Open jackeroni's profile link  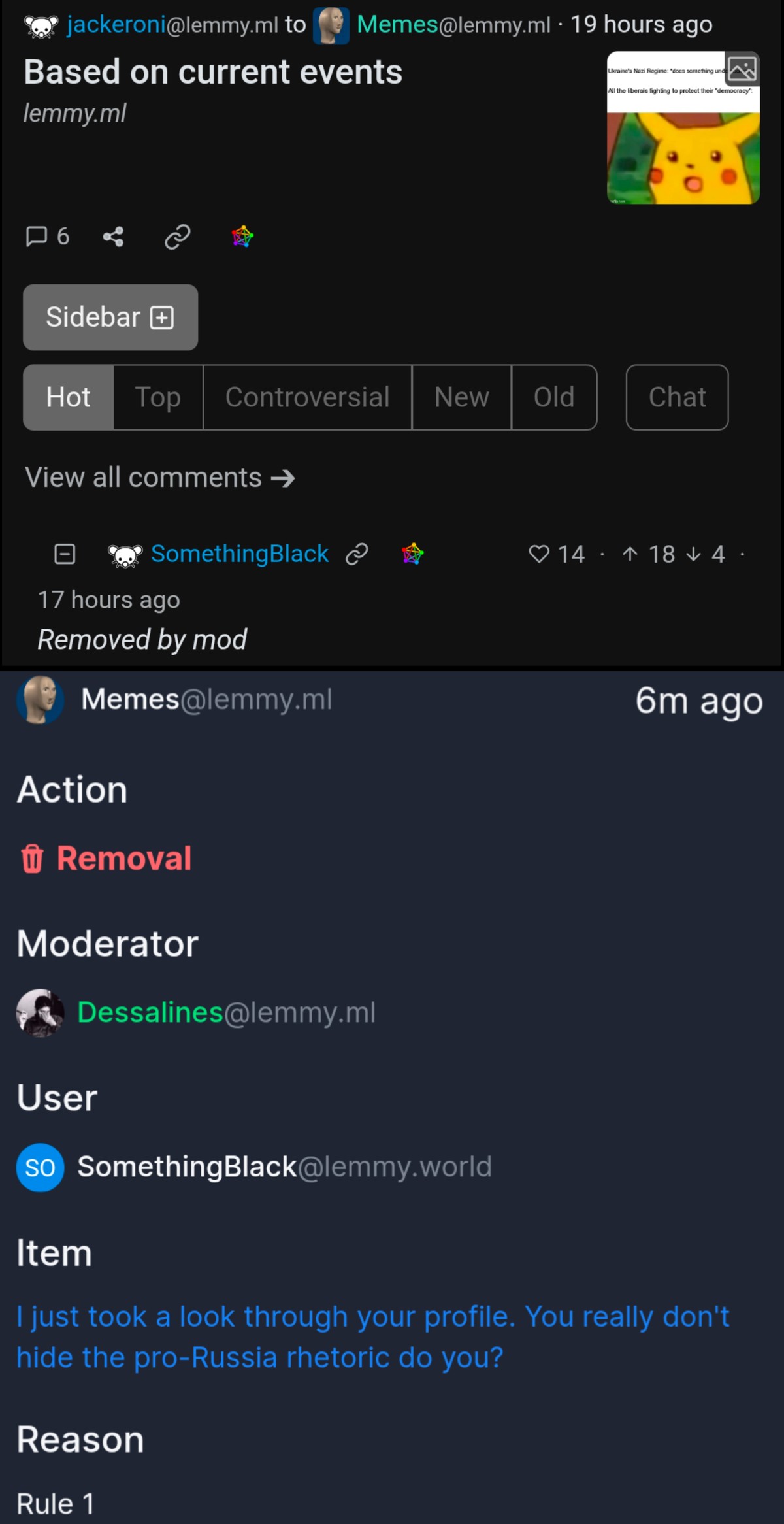coord(116,25)
